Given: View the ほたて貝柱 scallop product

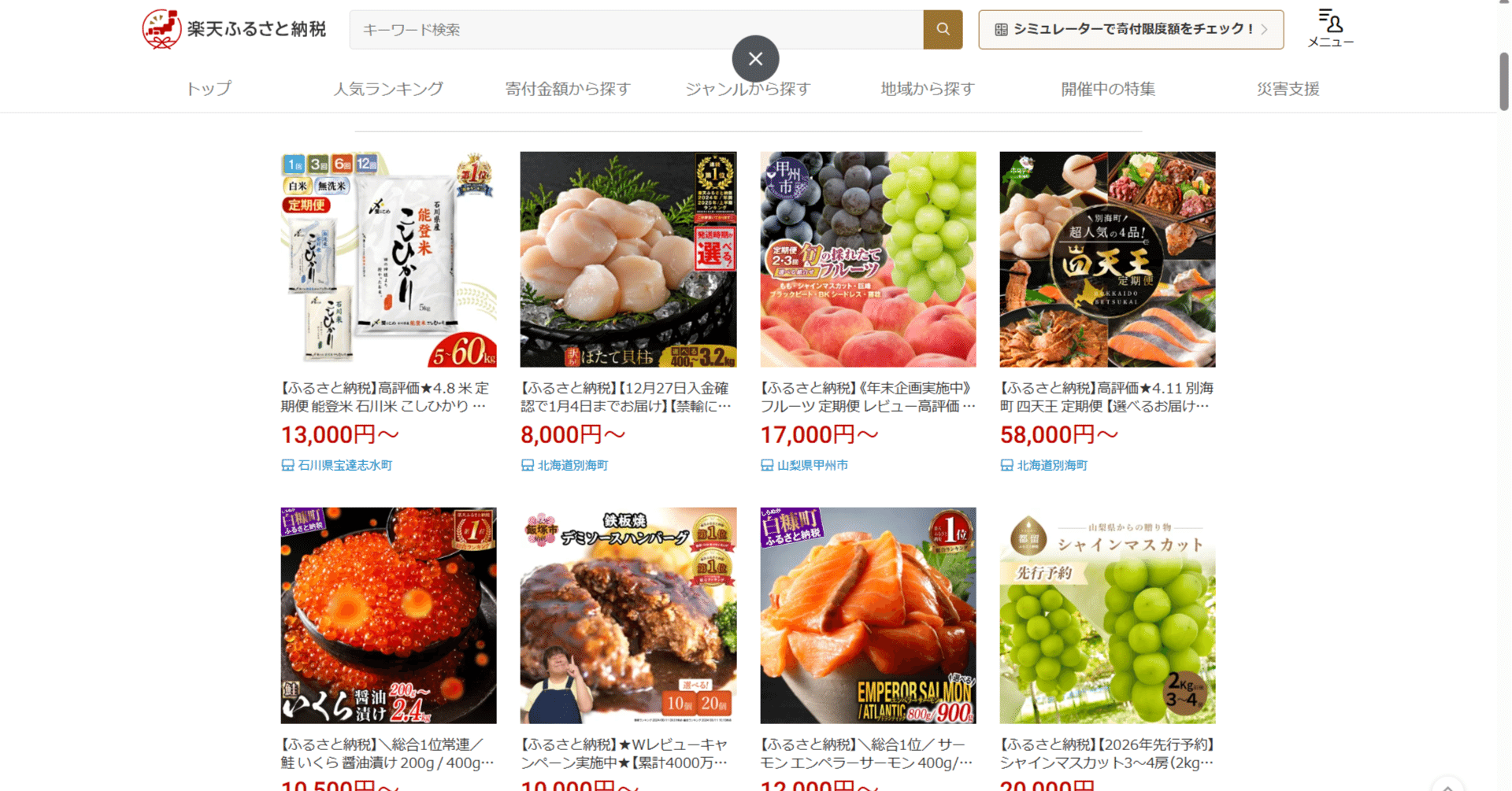Looking at the screenshot, I should [x=628, y=260].
